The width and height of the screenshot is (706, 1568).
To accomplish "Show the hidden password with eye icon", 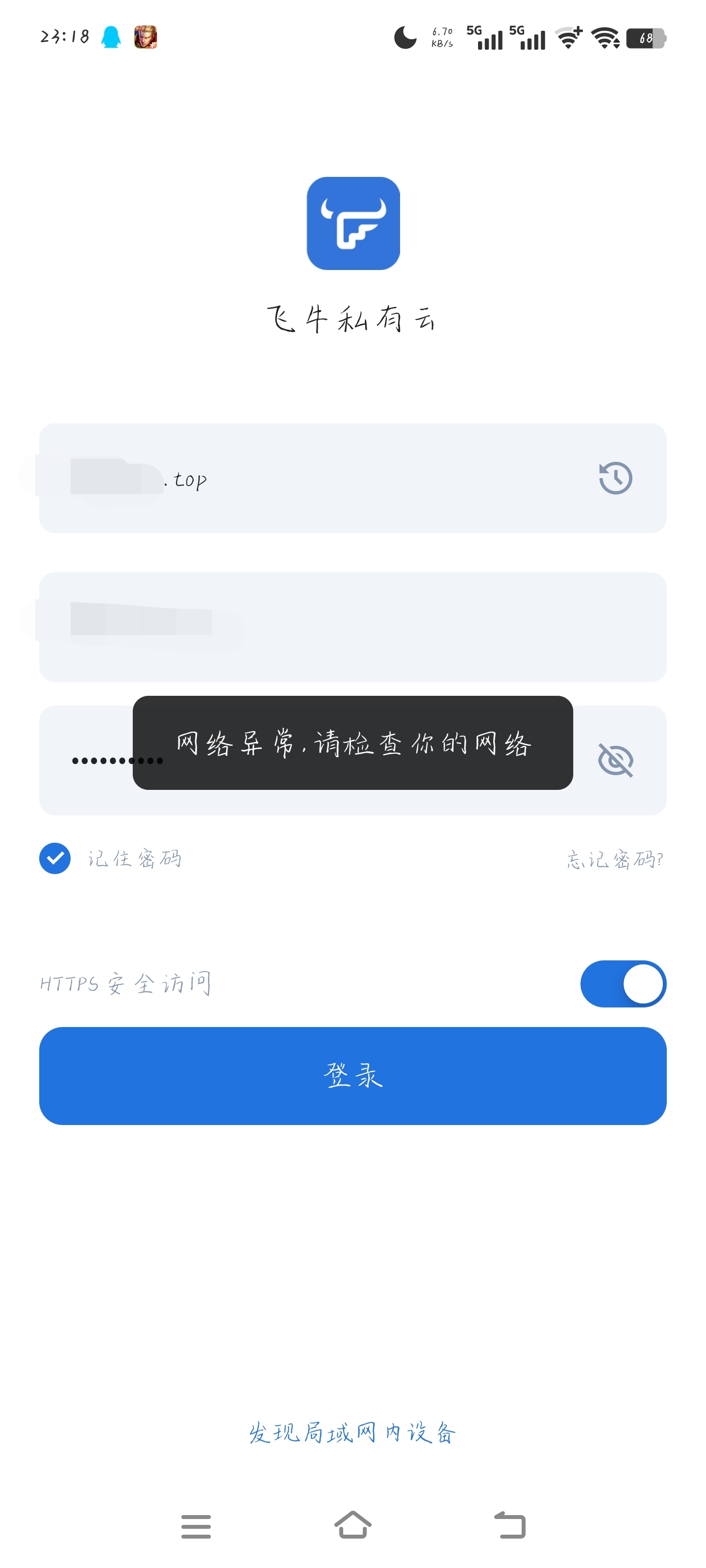I will click(615, 760).
